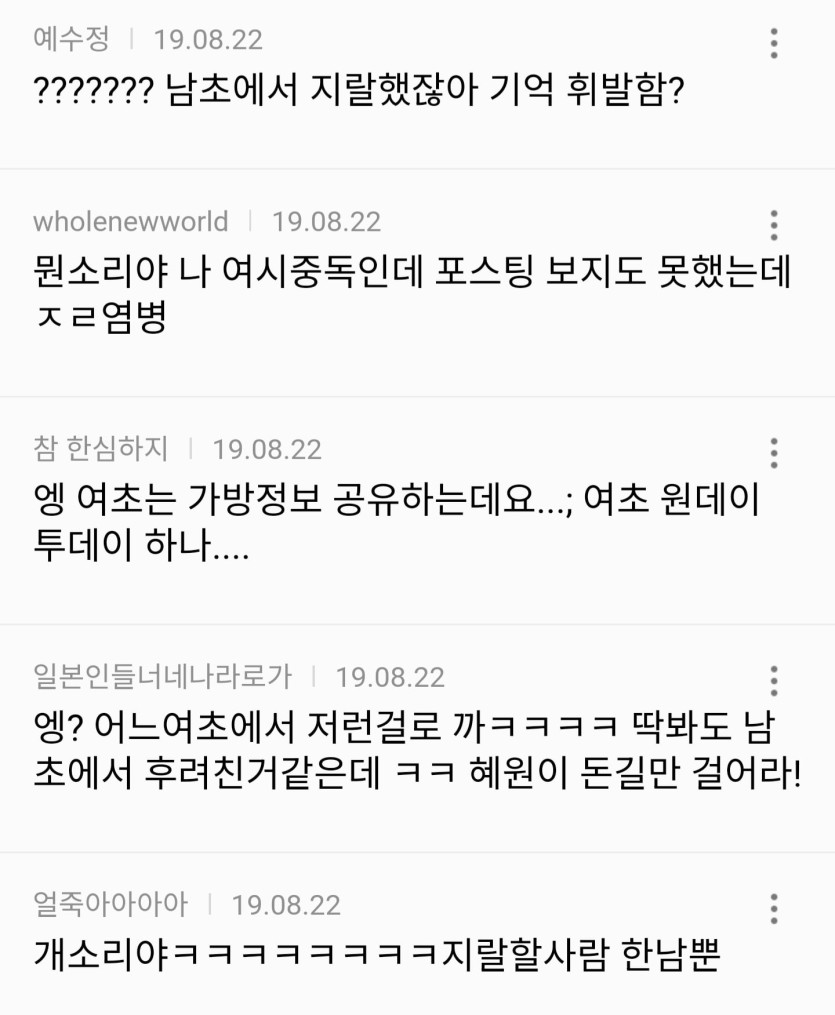Click the date on 예수정's comment
Image resolution: width=835 pixels, height=1015 pixels.
[x=206, y=39]
